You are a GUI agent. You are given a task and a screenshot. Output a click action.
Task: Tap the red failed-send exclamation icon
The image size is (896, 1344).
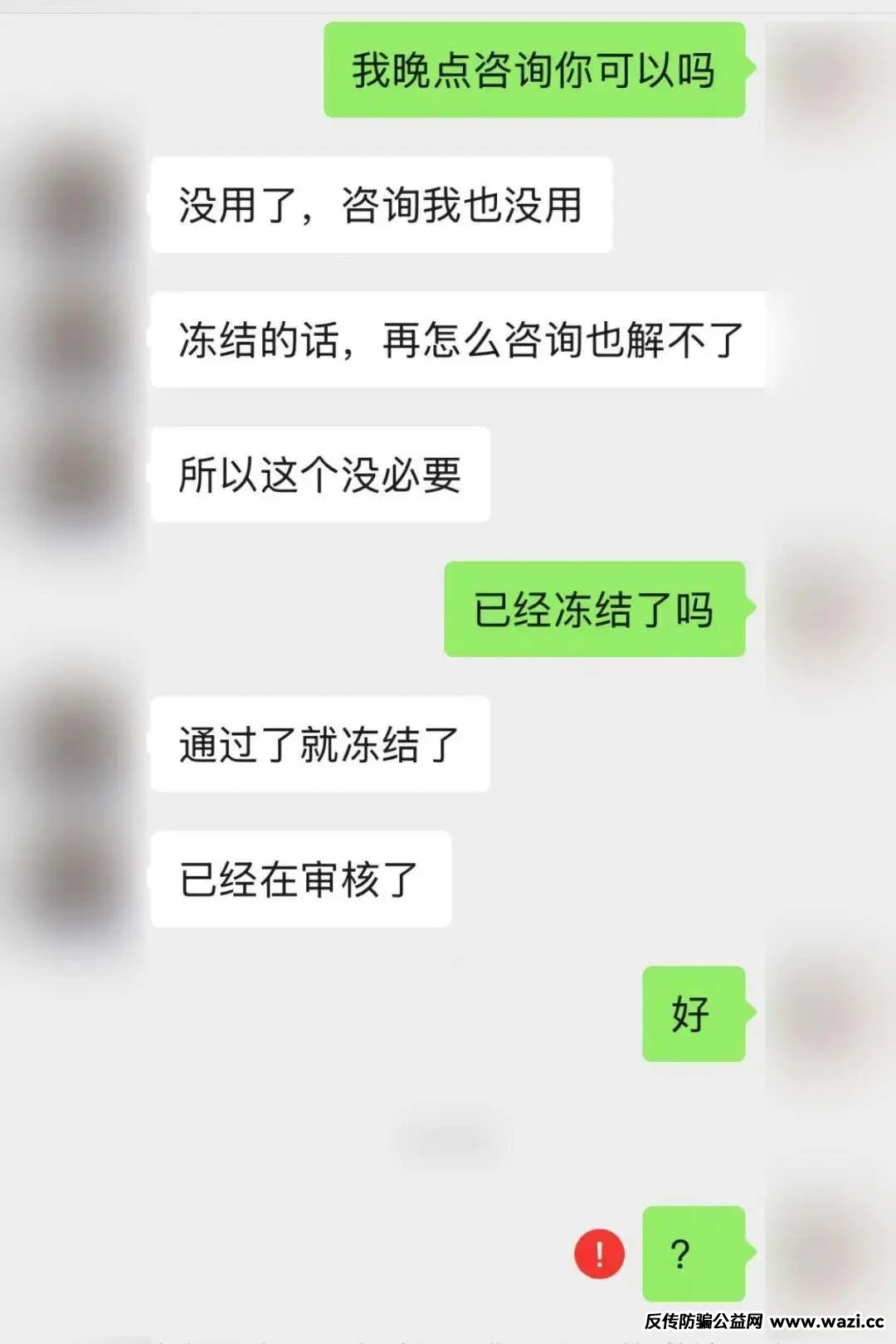point(599,1254)
